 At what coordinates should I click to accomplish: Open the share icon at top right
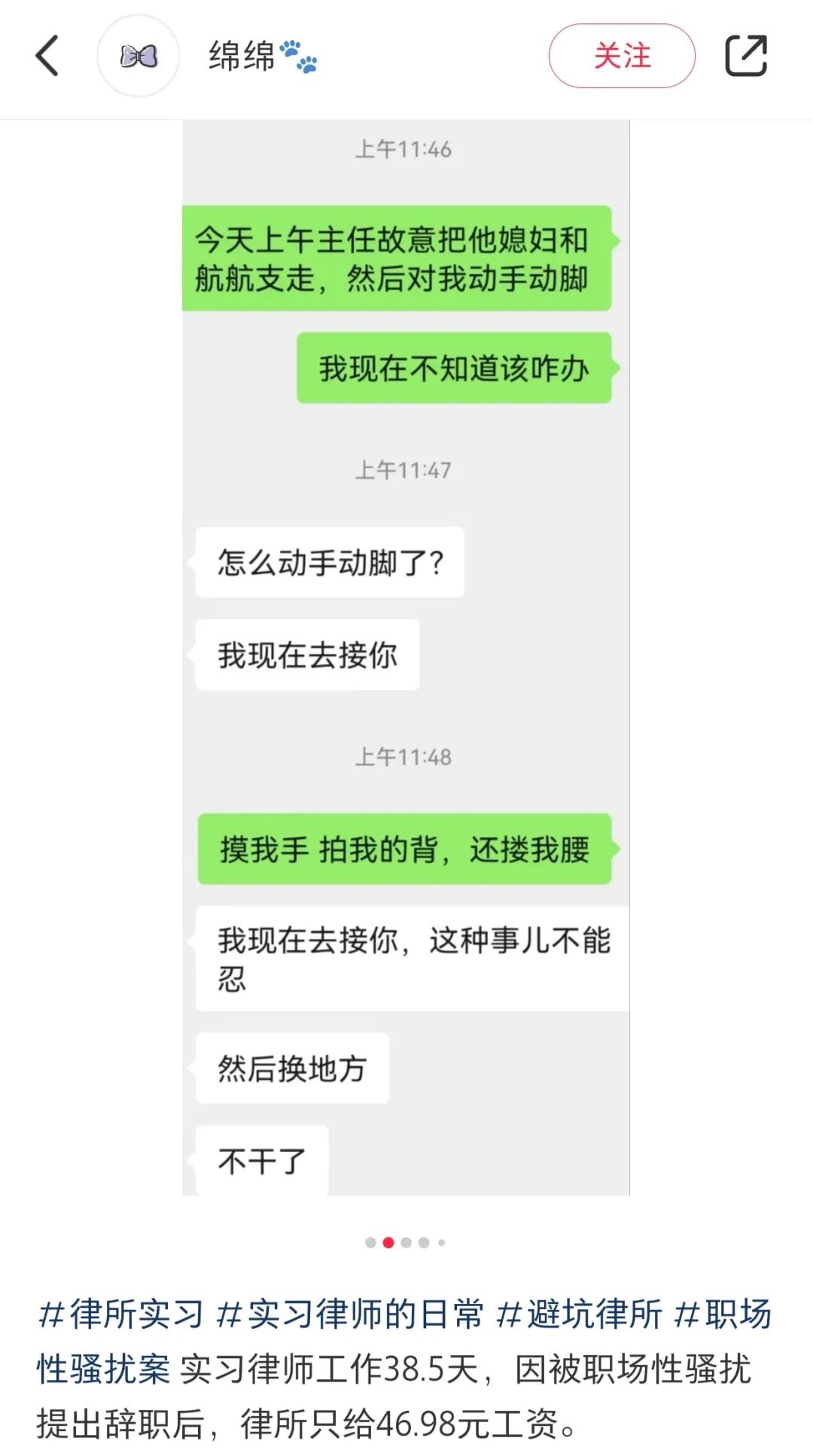[744, 56]
